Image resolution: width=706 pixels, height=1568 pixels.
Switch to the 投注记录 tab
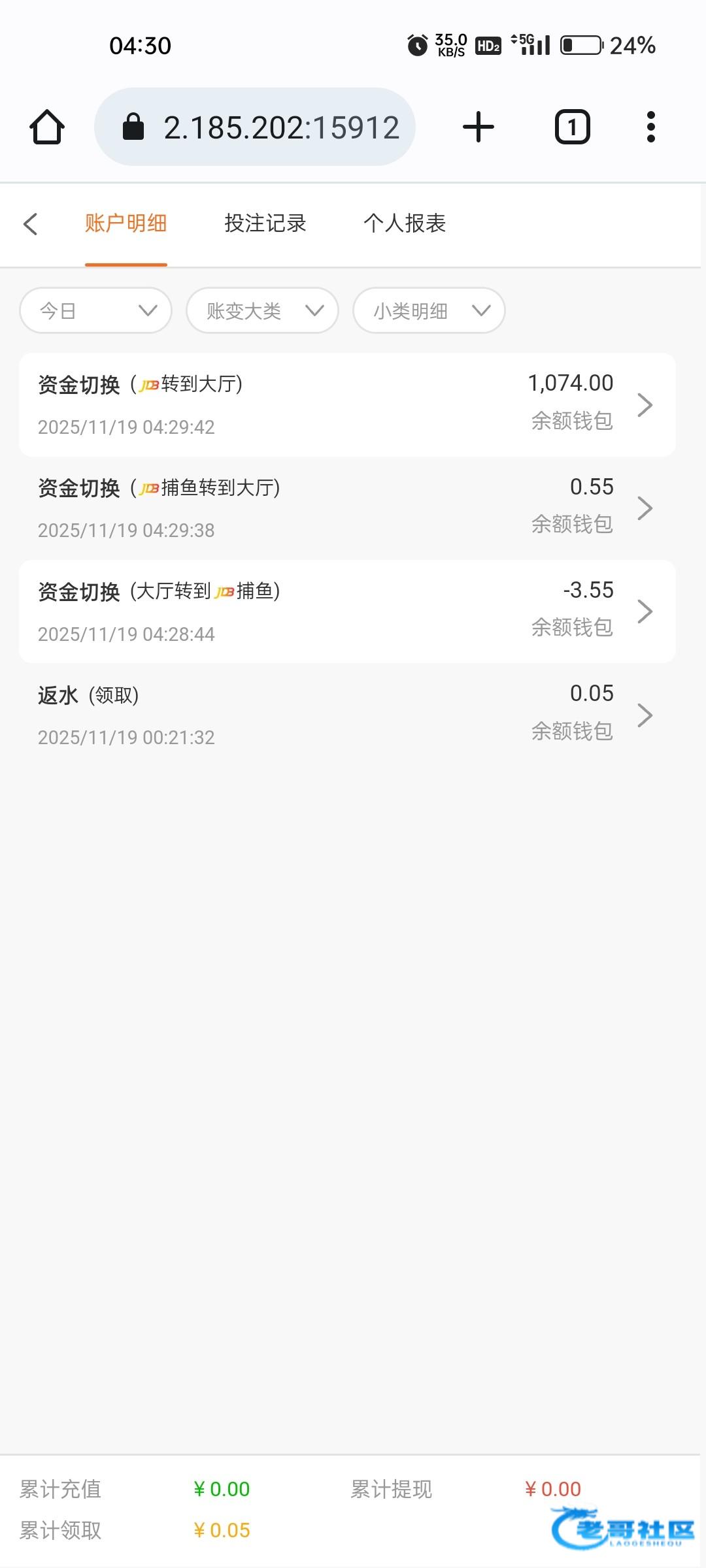265,223
